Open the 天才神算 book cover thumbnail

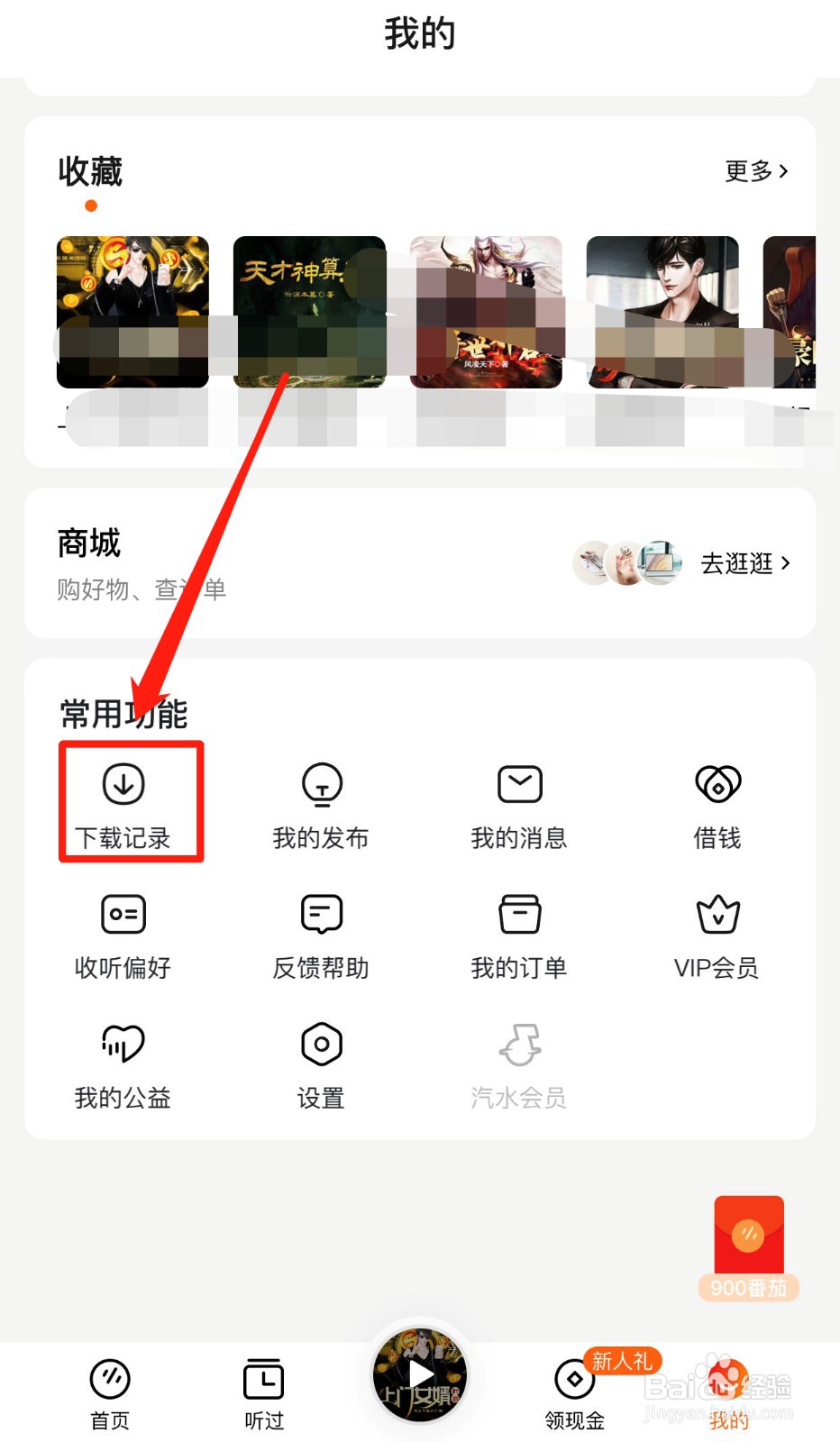pos(308,311)
